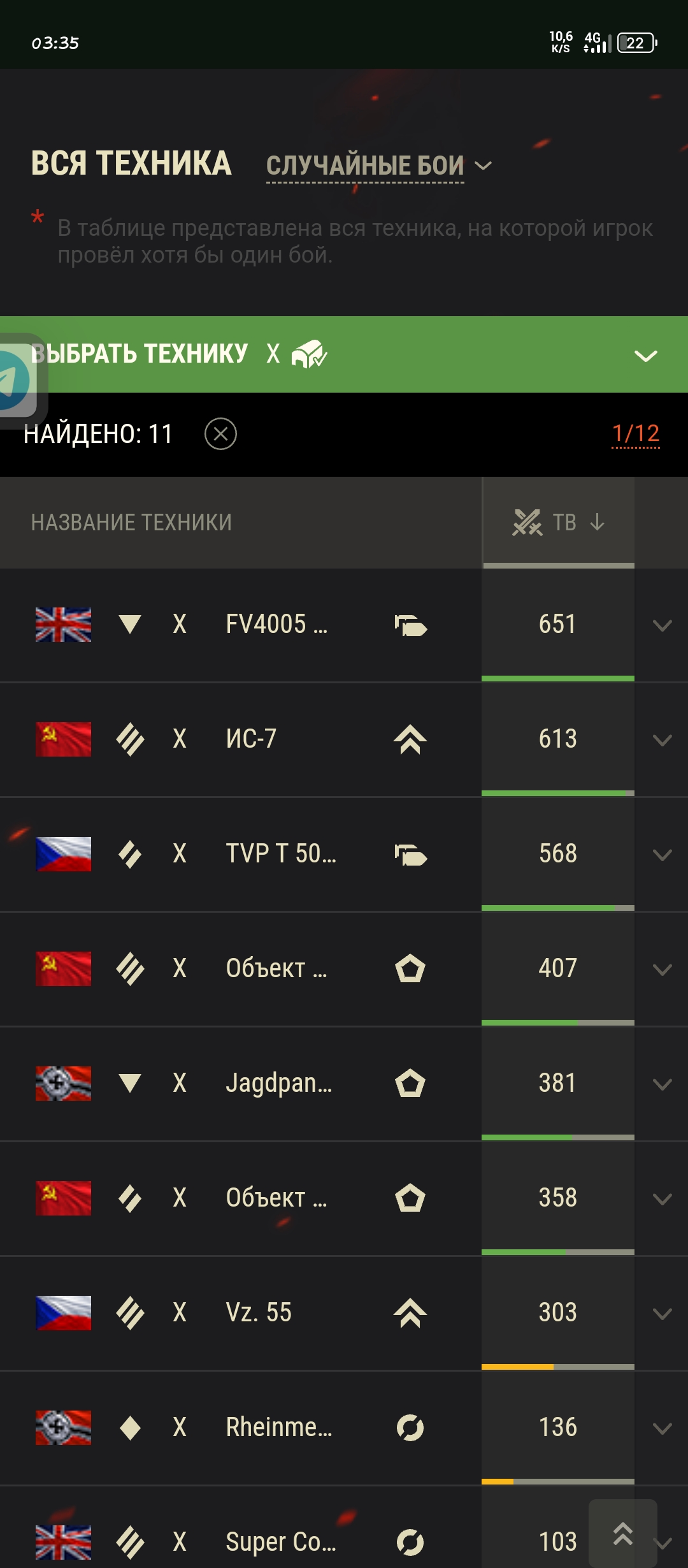Expand the row with 407 battles
Screen dimensions: 688x1568
[x=663, y=969]
